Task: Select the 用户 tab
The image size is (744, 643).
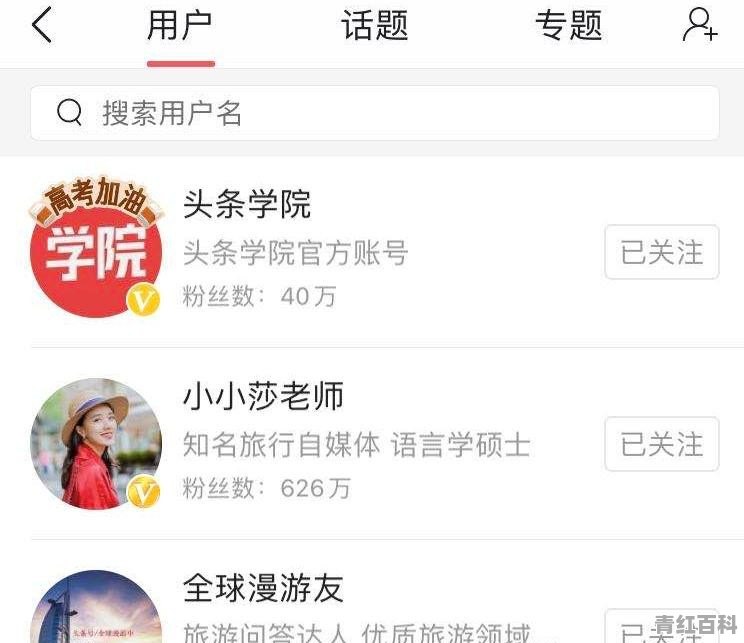Action: (x=180, y=26)
